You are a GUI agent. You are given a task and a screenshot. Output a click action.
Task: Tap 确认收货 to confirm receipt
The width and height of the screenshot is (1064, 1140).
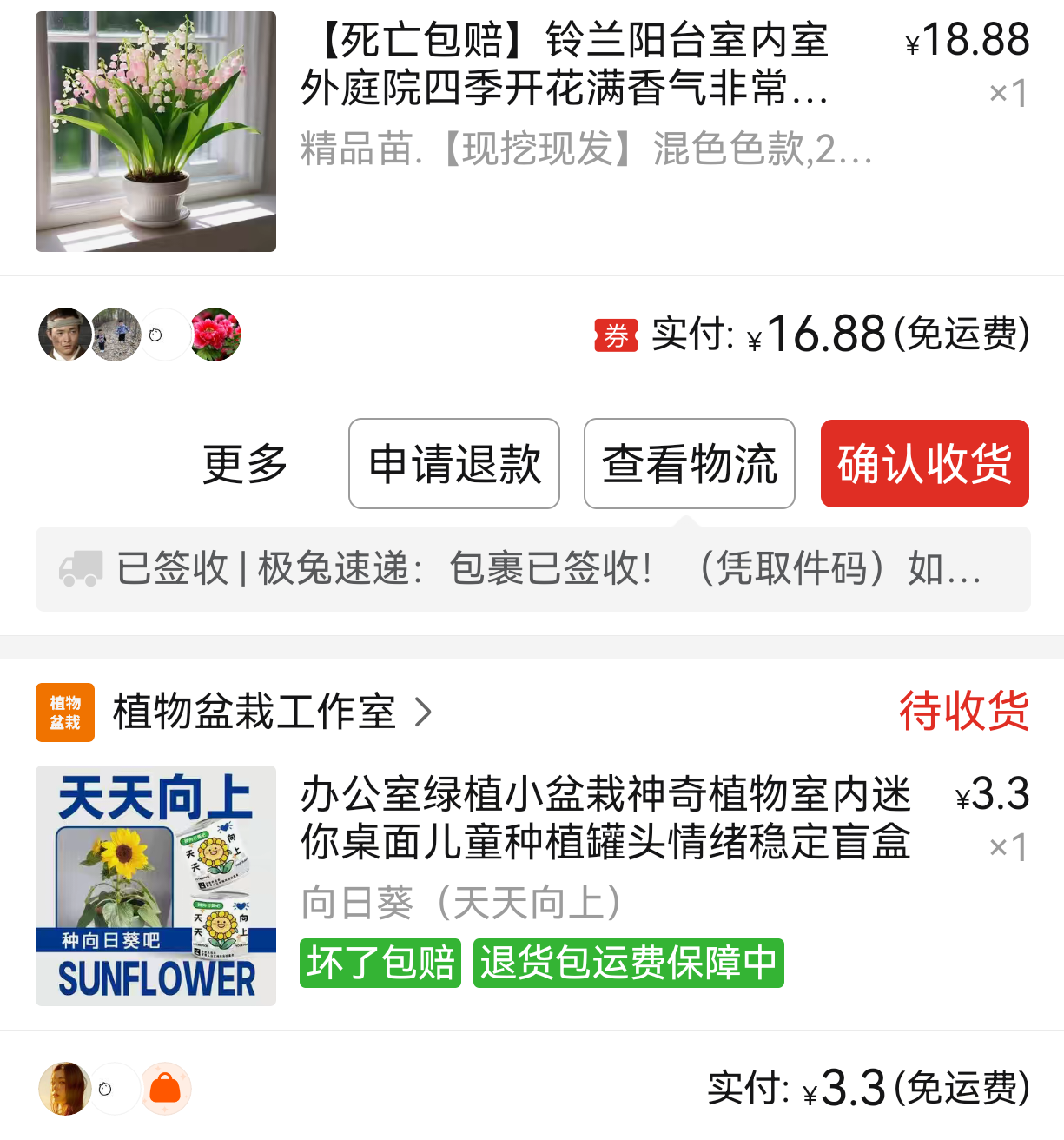(924, 463)
